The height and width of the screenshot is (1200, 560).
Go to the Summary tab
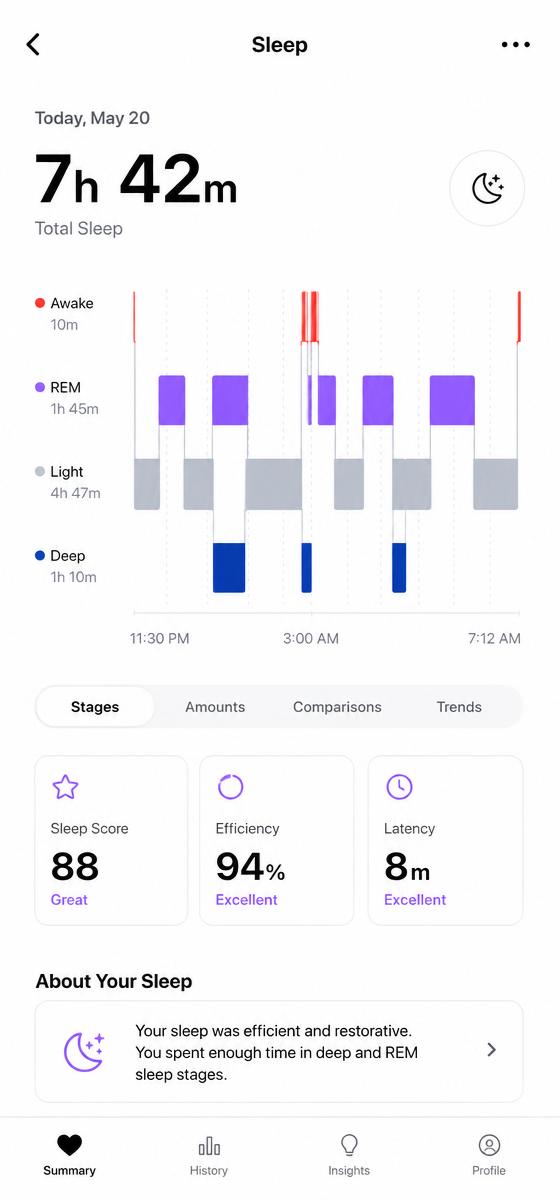click(x=69, y=1155)
